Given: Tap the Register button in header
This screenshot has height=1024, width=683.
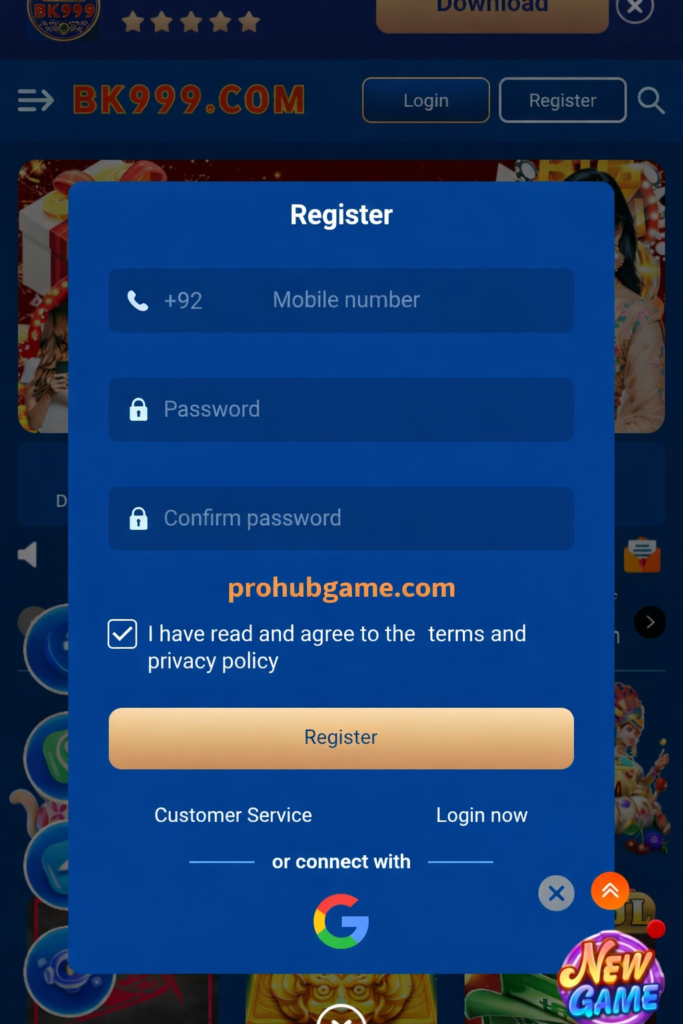Looking at the screenshot, I should click(x=562, y=100).
